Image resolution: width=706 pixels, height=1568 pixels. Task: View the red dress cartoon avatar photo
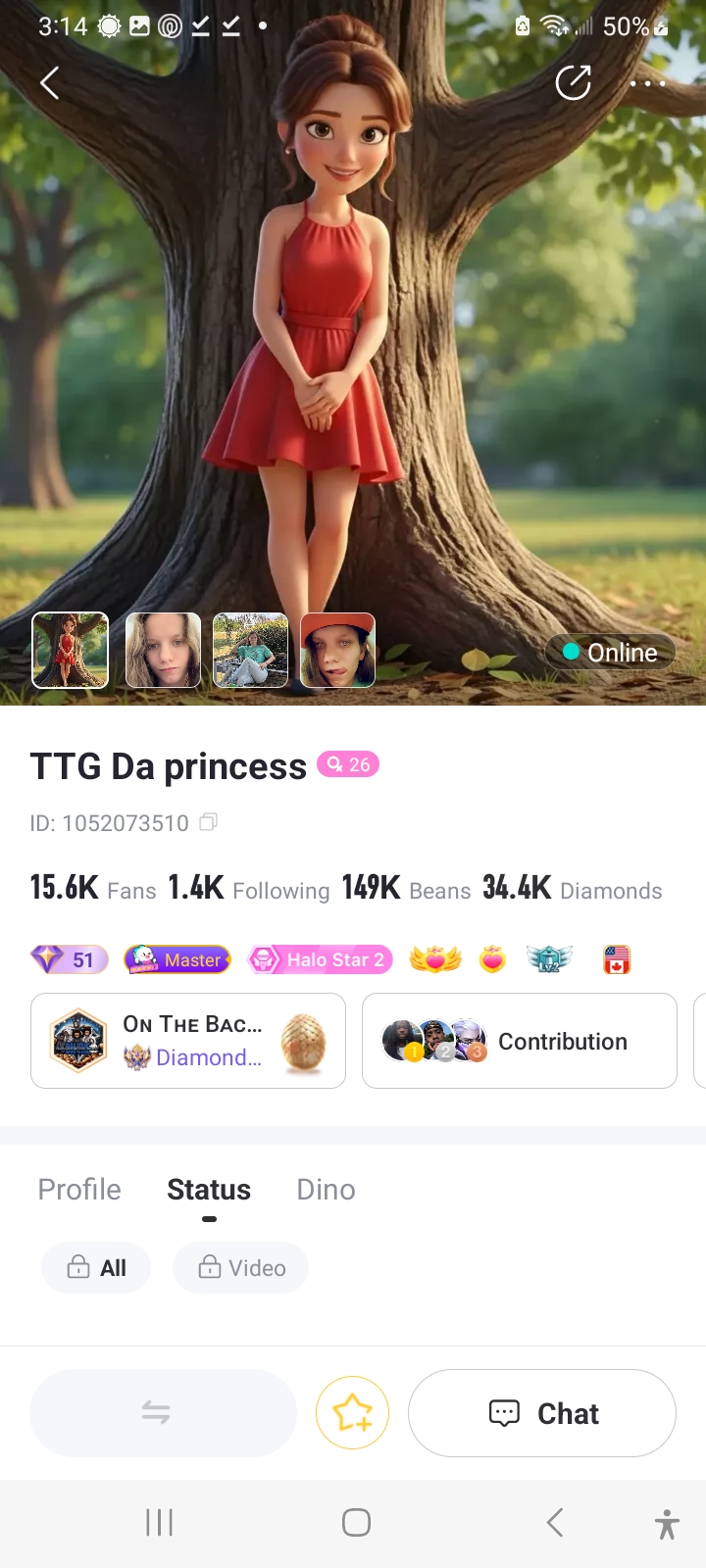(71, 650)
